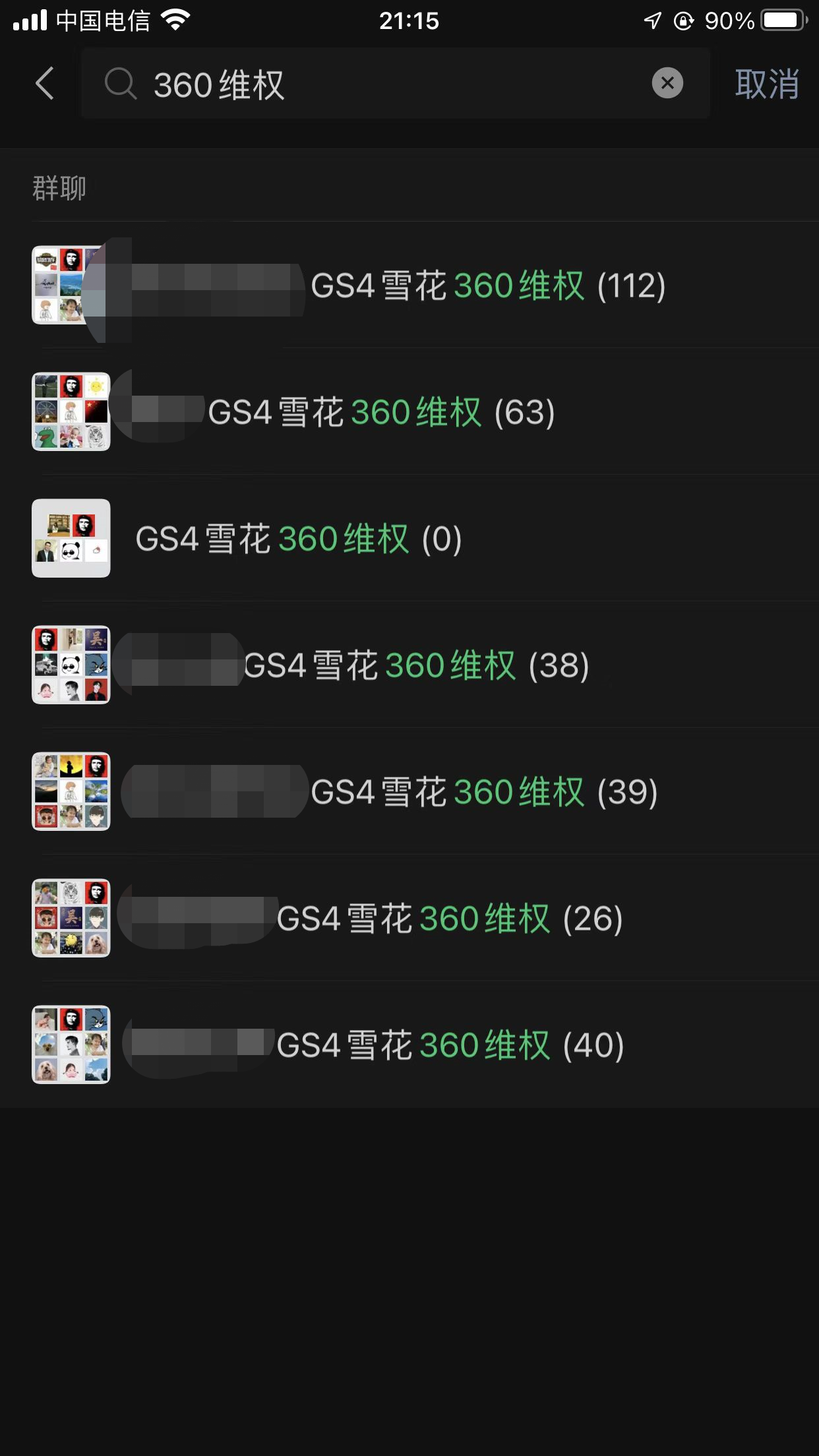This screenshot has height=1456, width=819.
Task: Clear the search text
Action: pyautogui.click(x=667, y=84)
